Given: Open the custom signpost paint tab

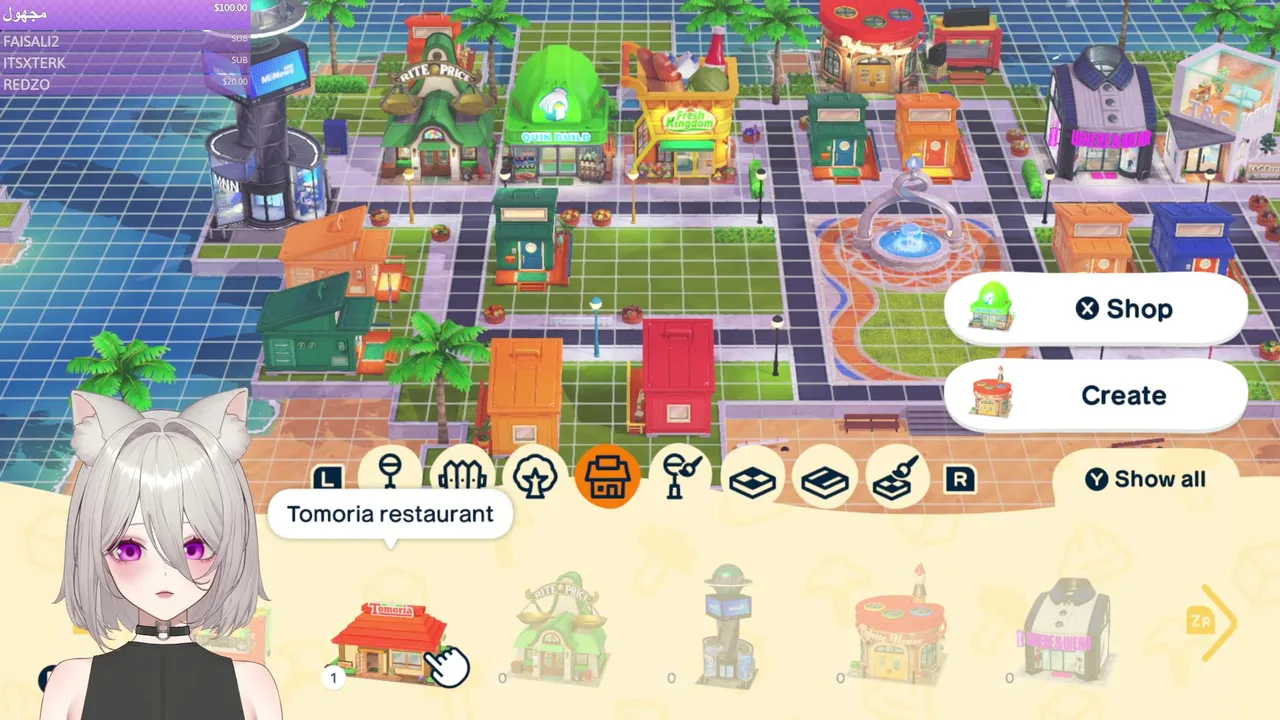Looking at the screenshot, I should (x=680, y=476).
